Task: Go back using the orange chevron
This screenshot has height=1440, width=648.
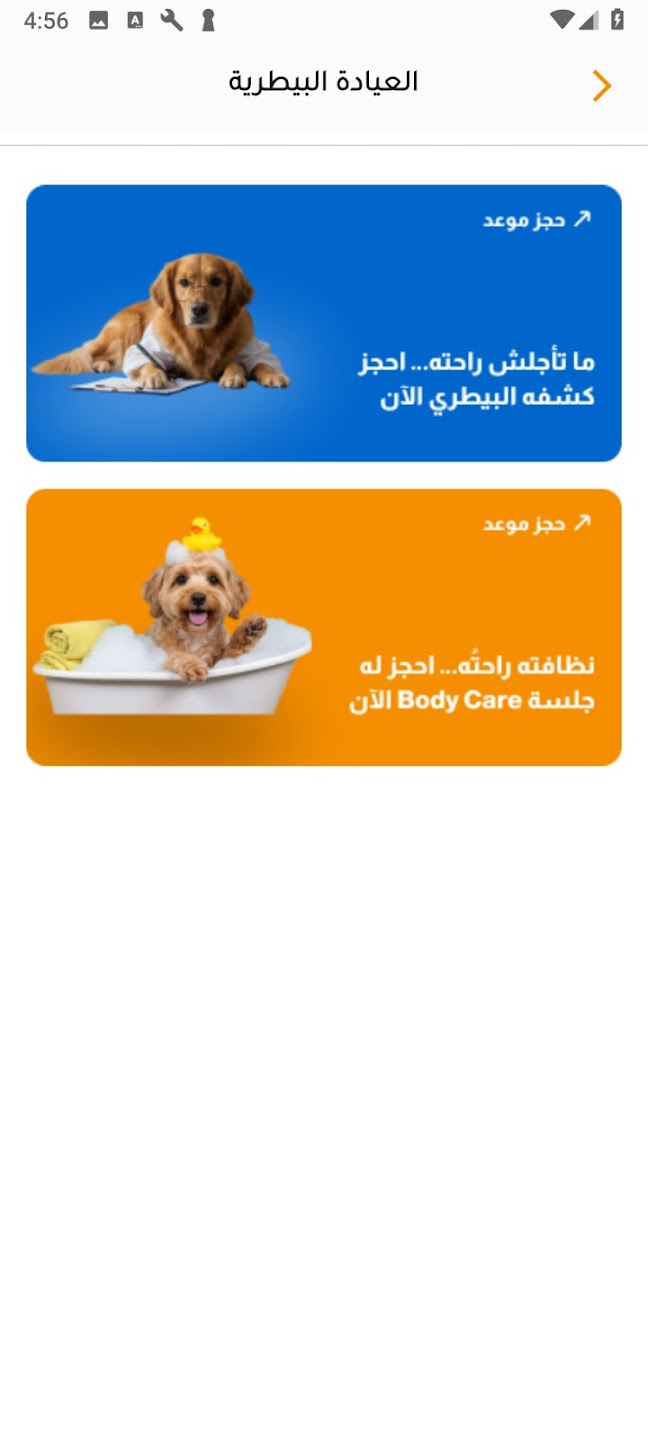Action: click(x=601, y=86)
